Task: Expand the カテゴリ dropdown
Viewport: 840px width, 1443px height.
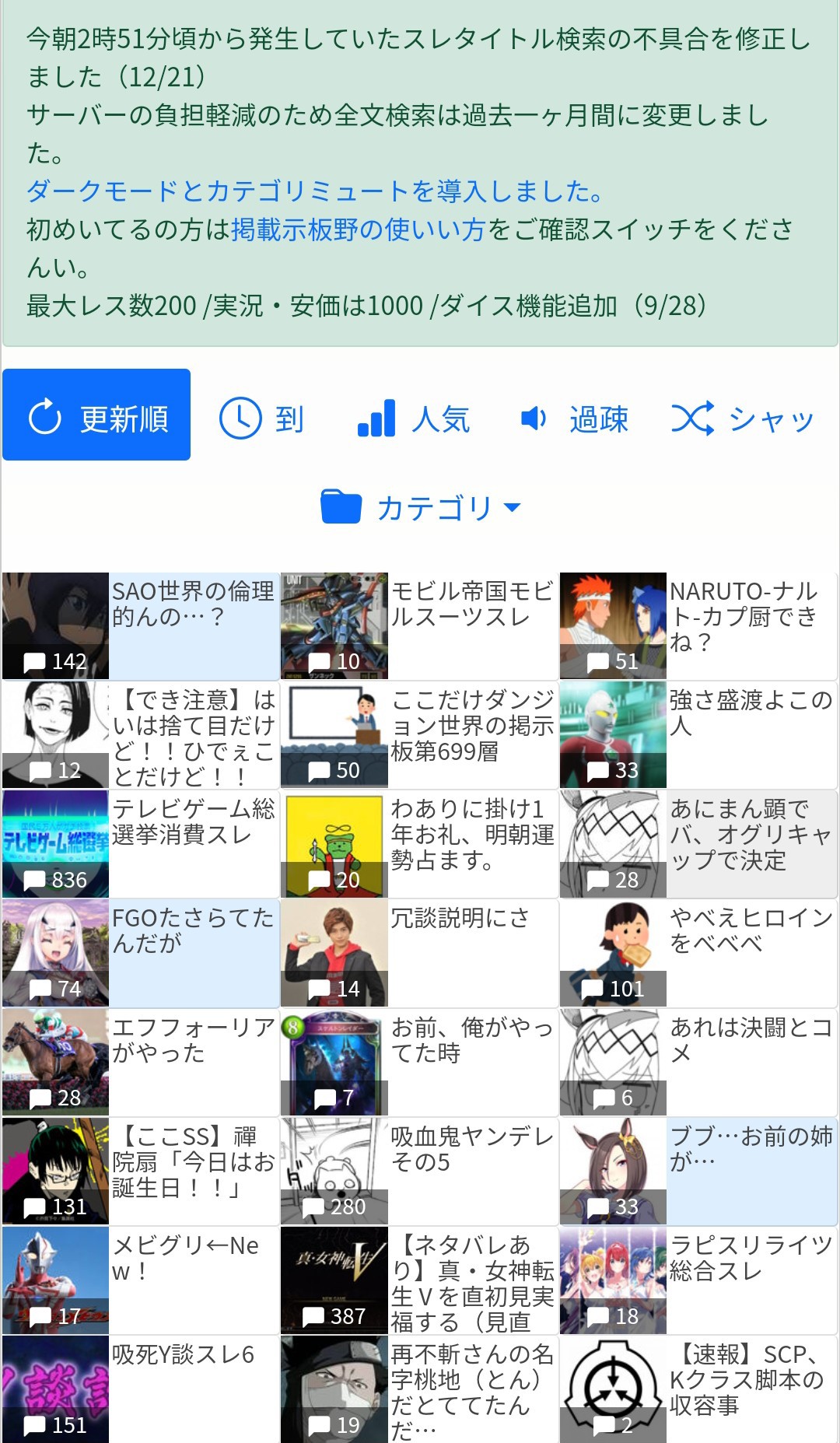Action: tap(420, 508)
